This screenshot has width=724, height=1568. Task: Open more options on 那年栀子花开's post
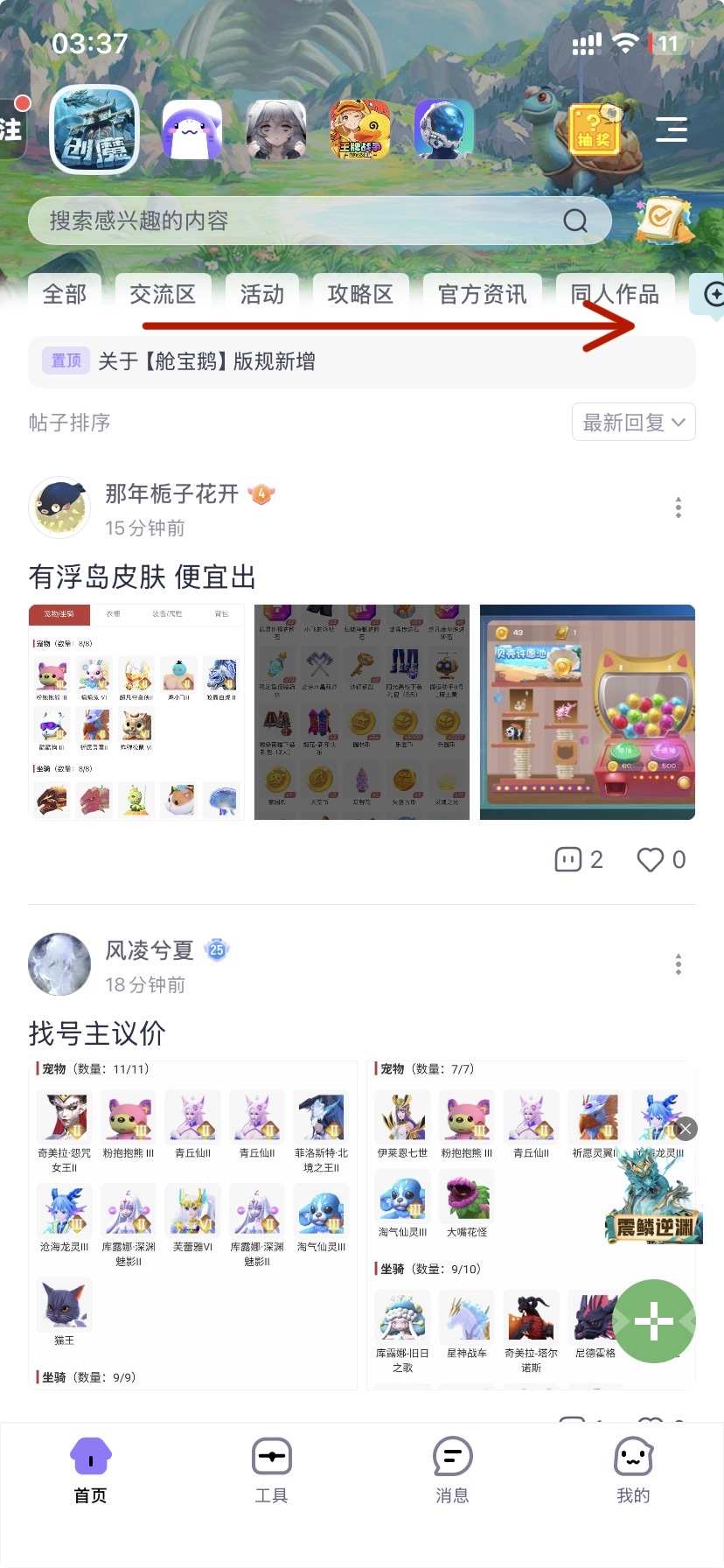tap(679, 507)
